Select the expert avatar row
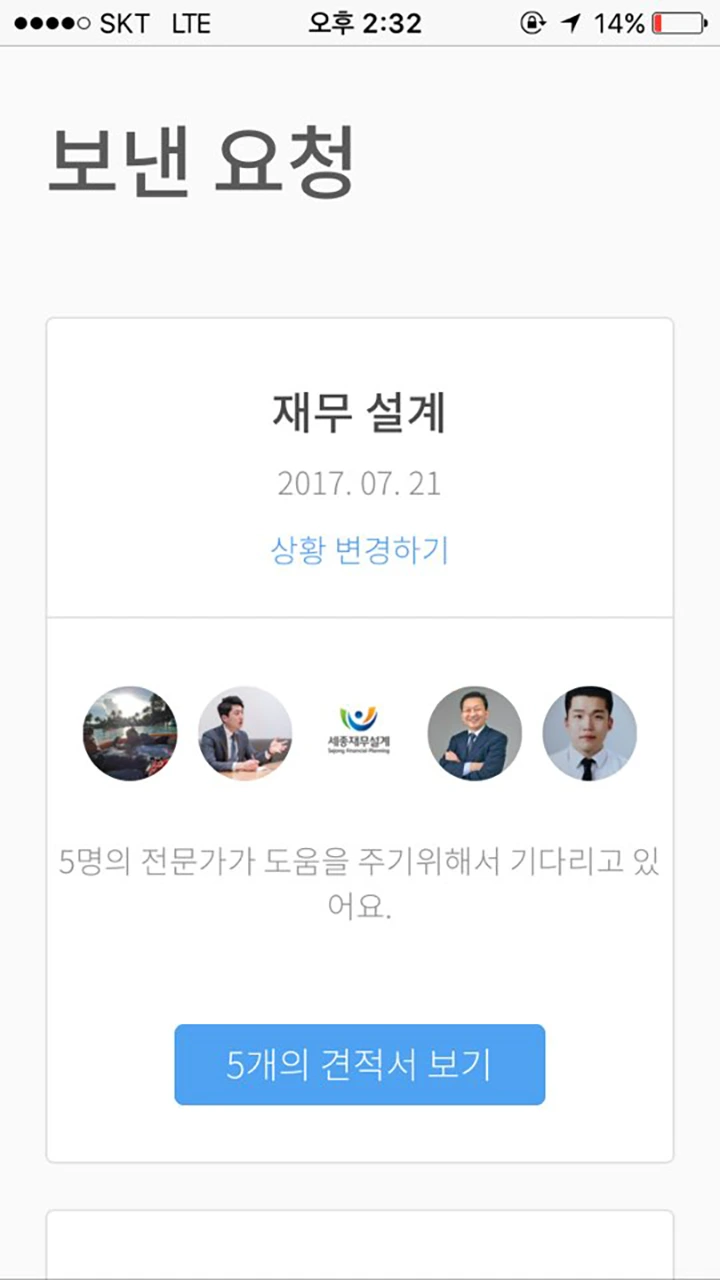The width and height of the screenshot is (720, 1280). click(360, 733)
